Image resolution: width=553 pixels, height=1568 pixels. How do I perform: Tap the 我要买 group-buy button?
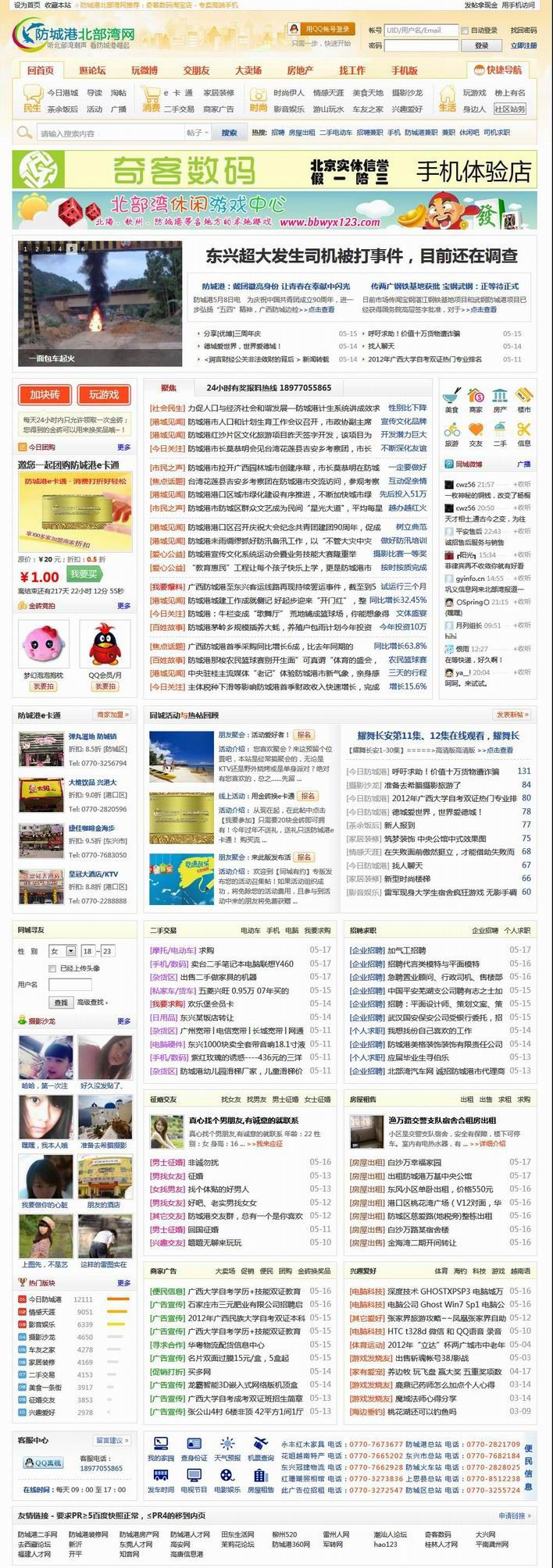click(x=83, y=574)
